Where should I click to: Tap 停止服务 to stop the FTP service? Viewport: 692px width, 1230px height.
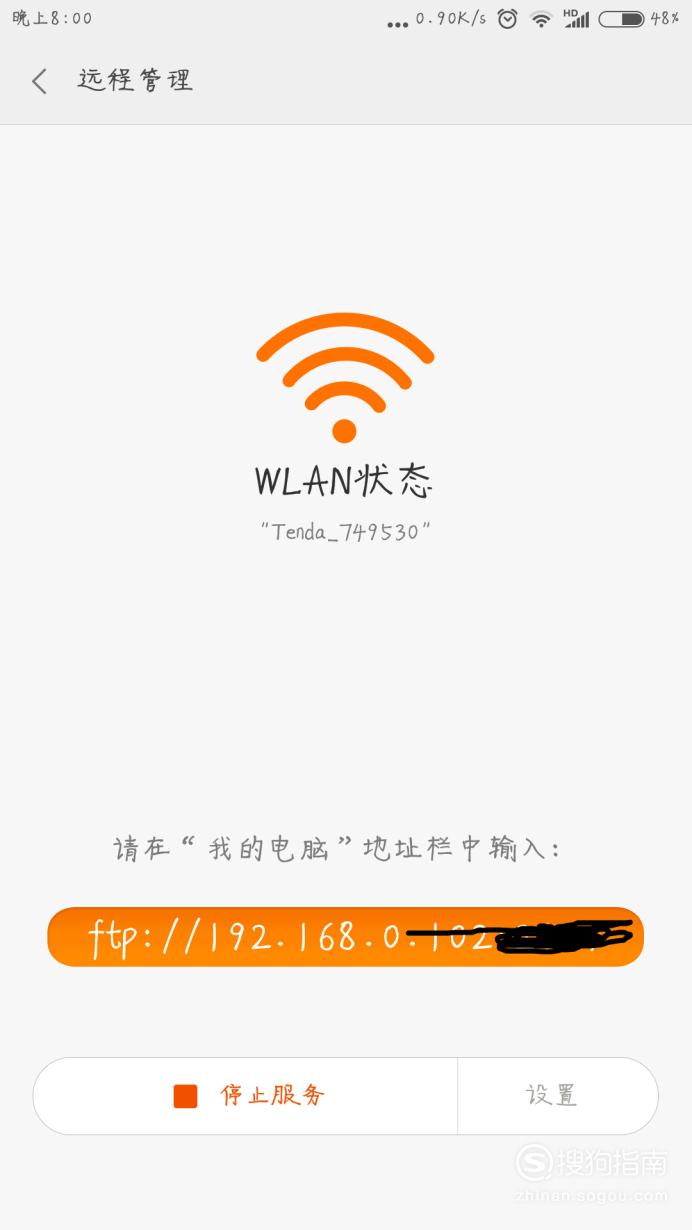click(x=246, y=1096)
